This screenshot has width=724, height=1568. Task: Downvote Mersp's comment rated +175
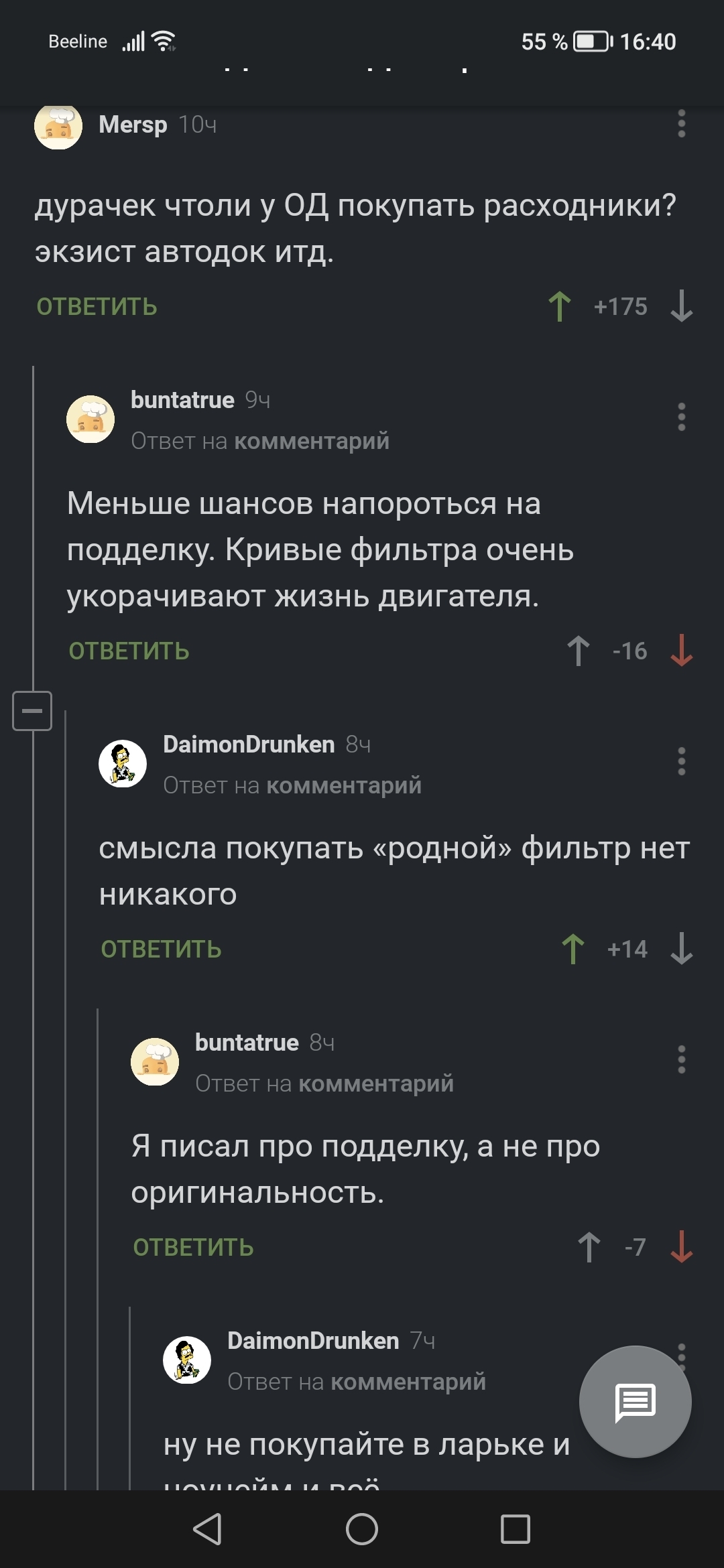coord(681,307)
